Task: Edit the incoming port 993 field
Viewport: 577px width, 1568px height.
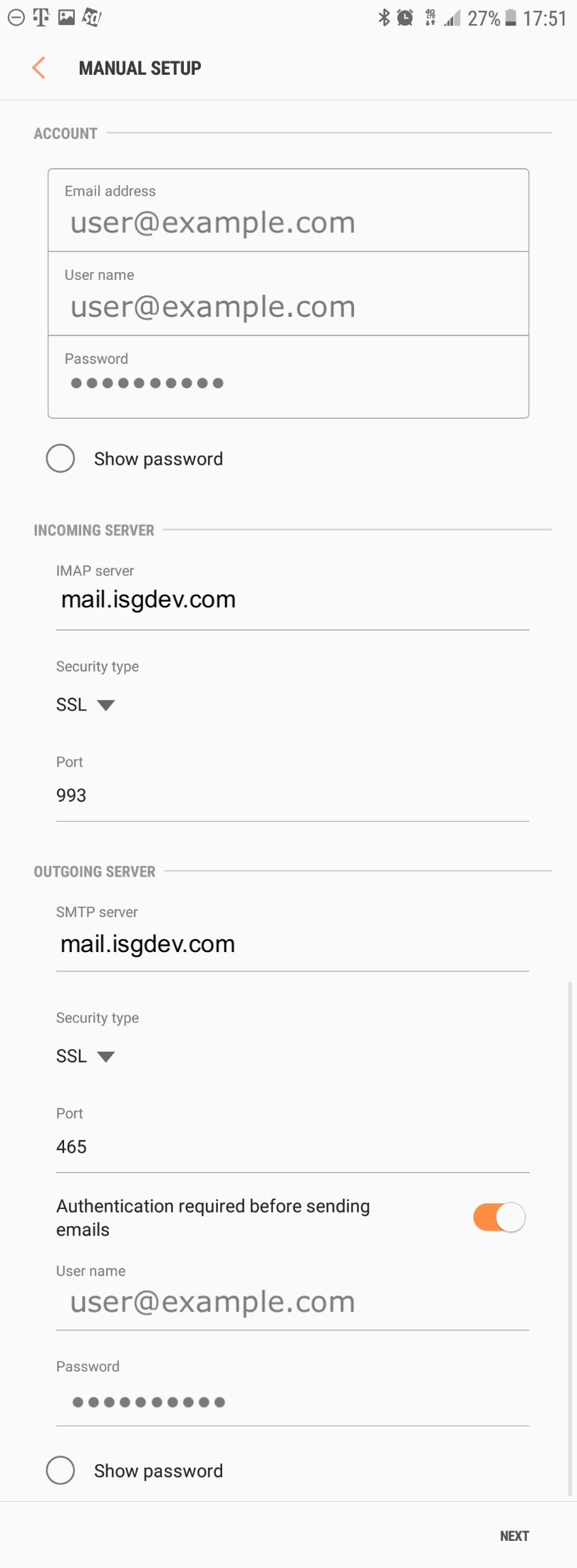Action: pyautogui.click(x=292, y=795)
